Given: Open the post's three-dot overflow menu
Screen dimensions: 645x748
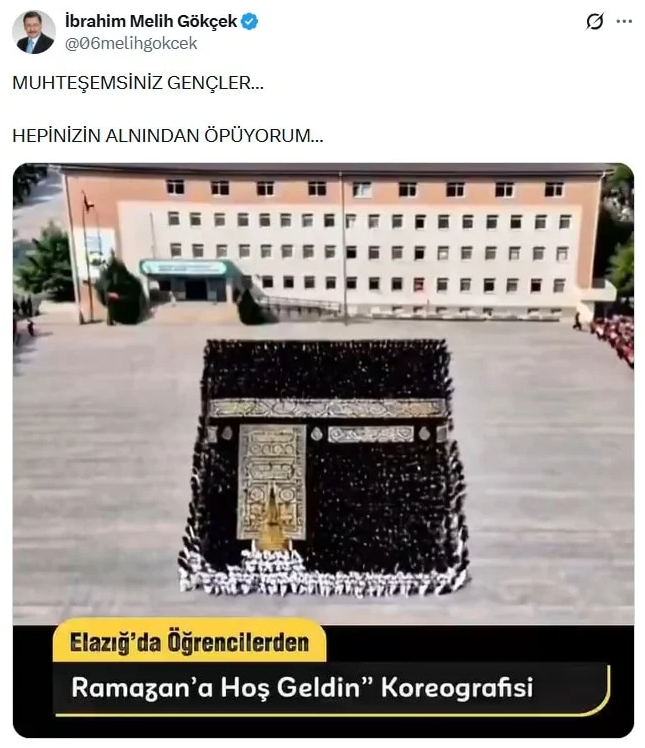Looking at the screenshot, I should click(625, 21).
